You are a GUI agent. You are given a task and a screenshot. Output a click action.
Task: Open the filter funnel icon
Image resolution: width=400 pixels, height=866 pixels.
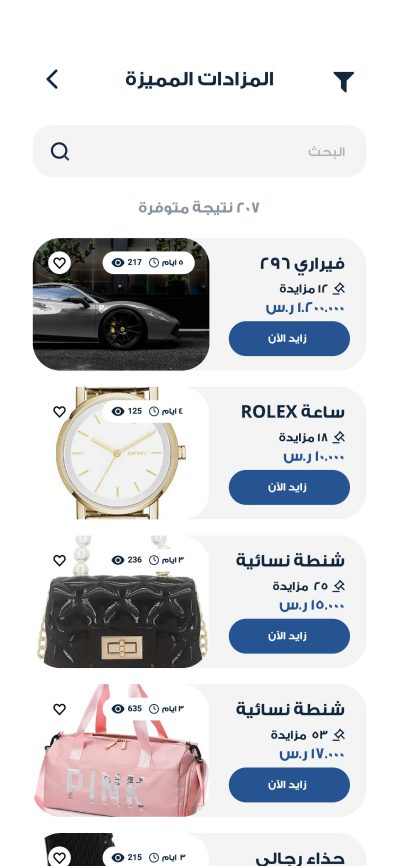(343, 81)
